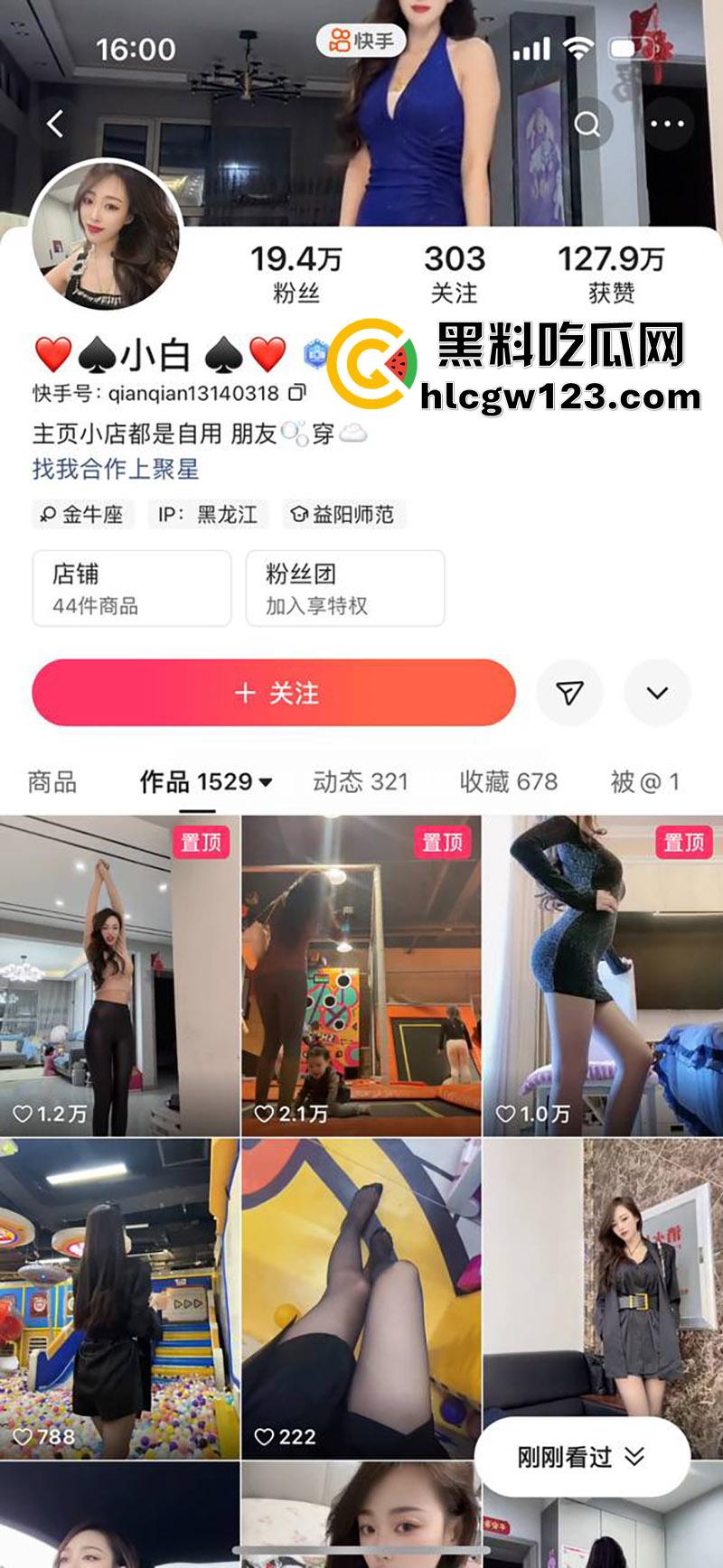Open 粉丝团 to 加入享特权

click(344, 588)
